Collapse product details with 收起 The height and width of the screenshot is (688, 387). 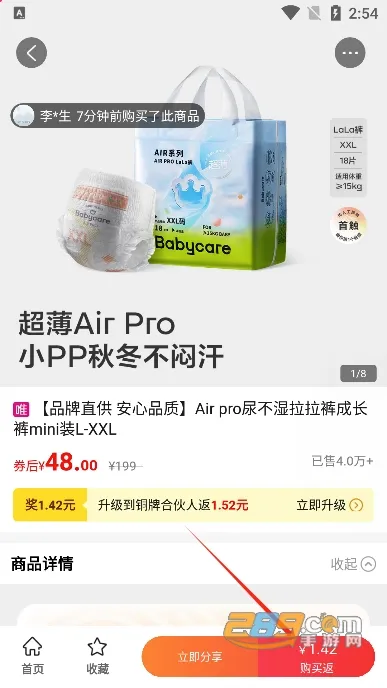click(353, 564)
